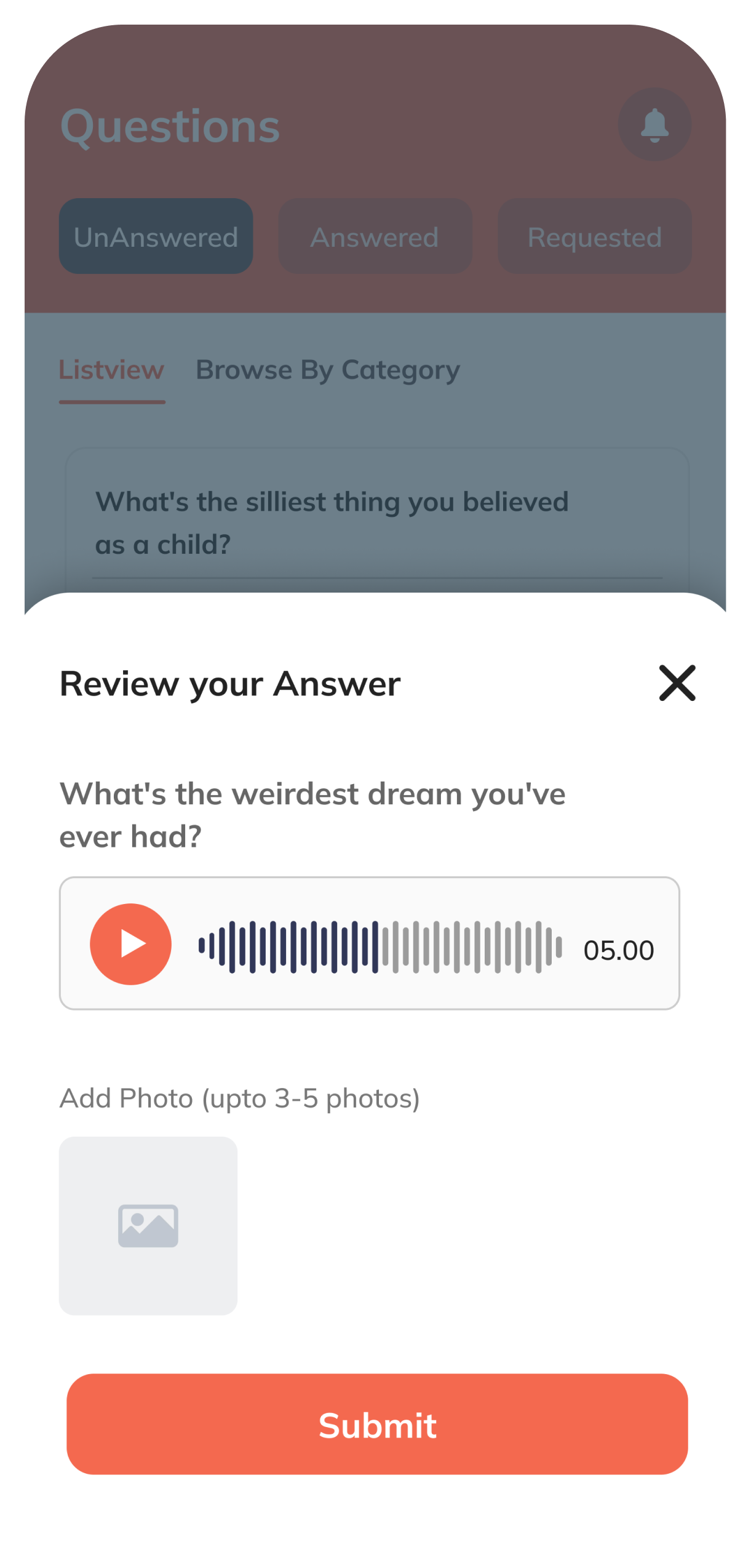
Task: Play the recorded audio answer
Action: tap(130, 944)
